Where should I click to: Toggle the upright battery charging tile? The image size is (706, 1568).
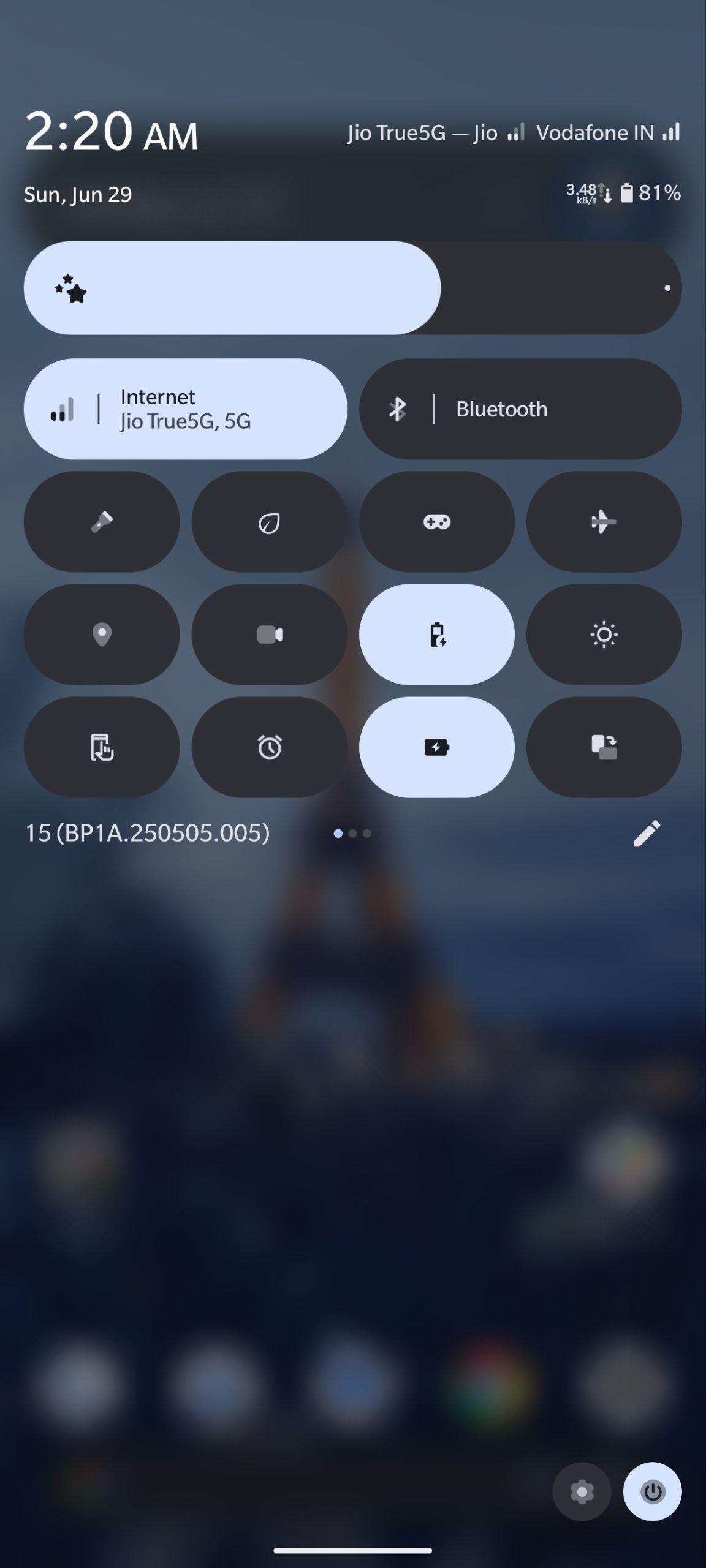[x=437, y=635]
